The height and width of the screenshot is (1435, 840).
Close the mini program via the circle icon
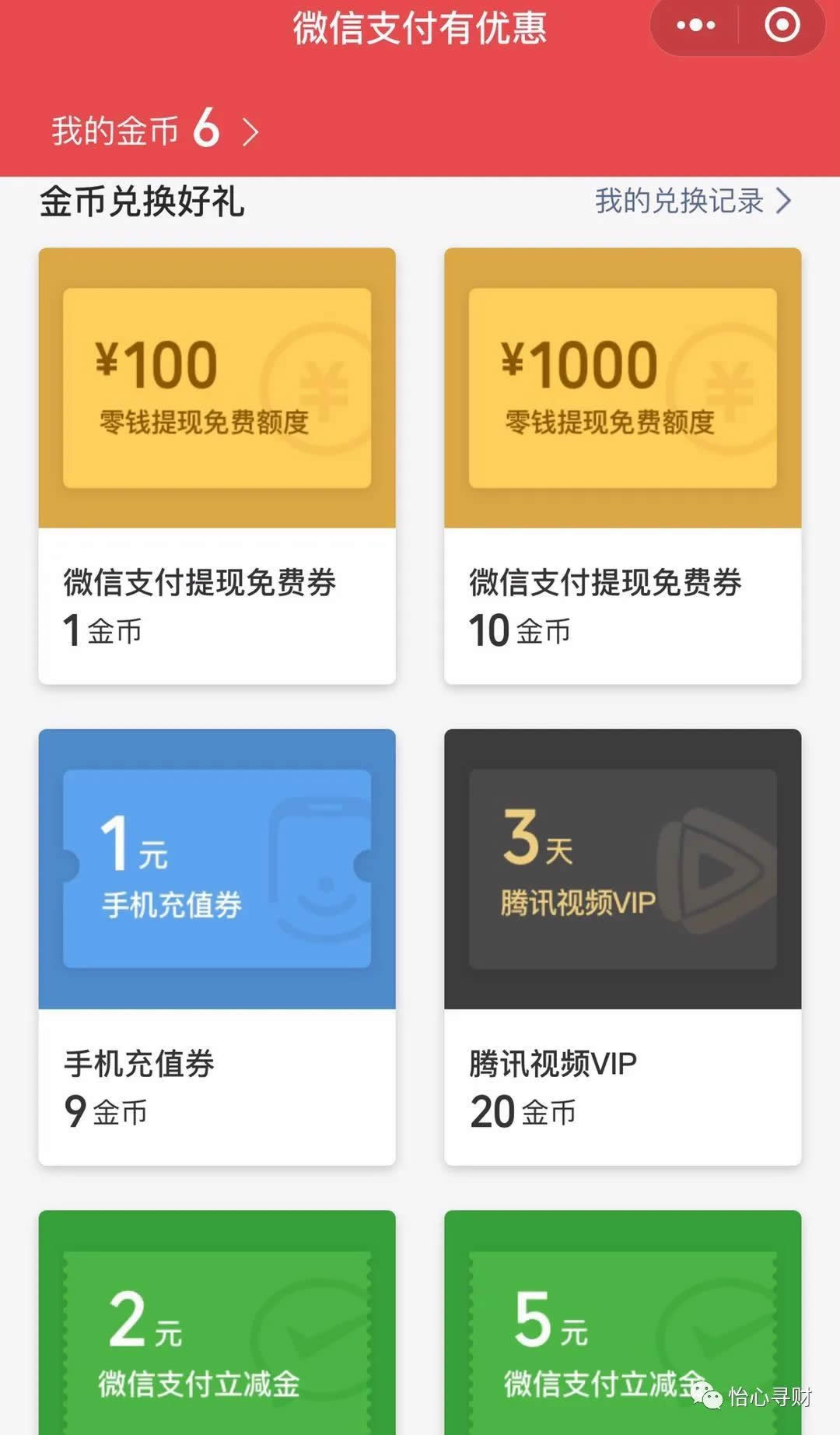point(782,26)
